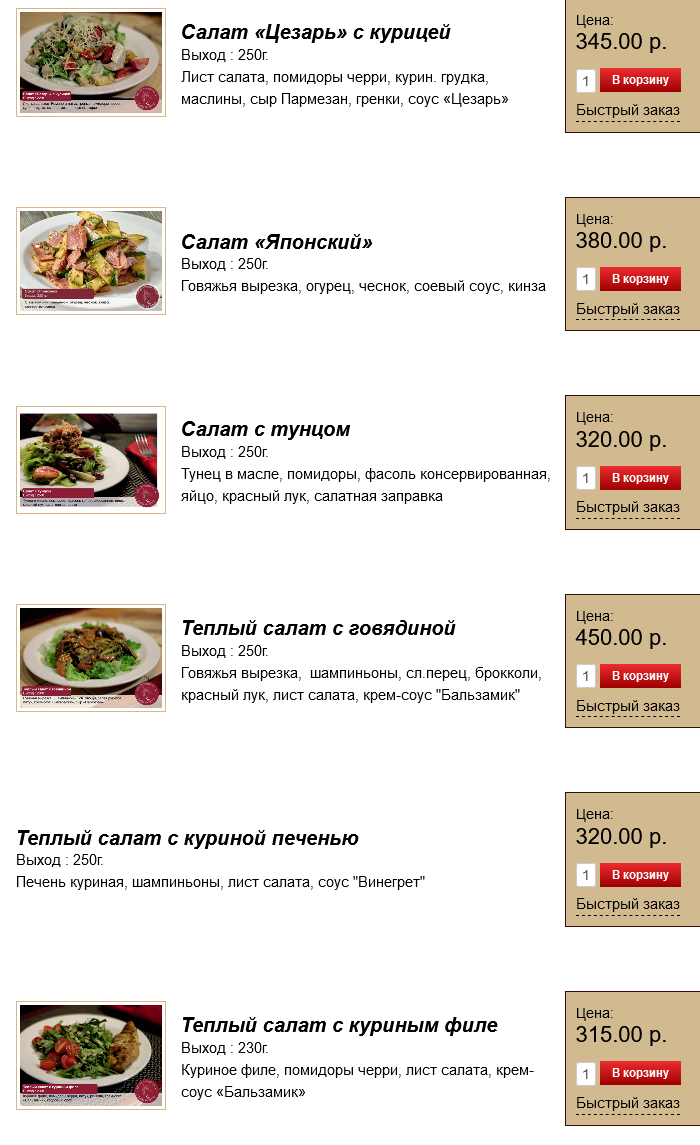Open Салат «Японский» photo
This screenshot has width=700, height=1145.
pyautogui.click(x=91, y=261)
